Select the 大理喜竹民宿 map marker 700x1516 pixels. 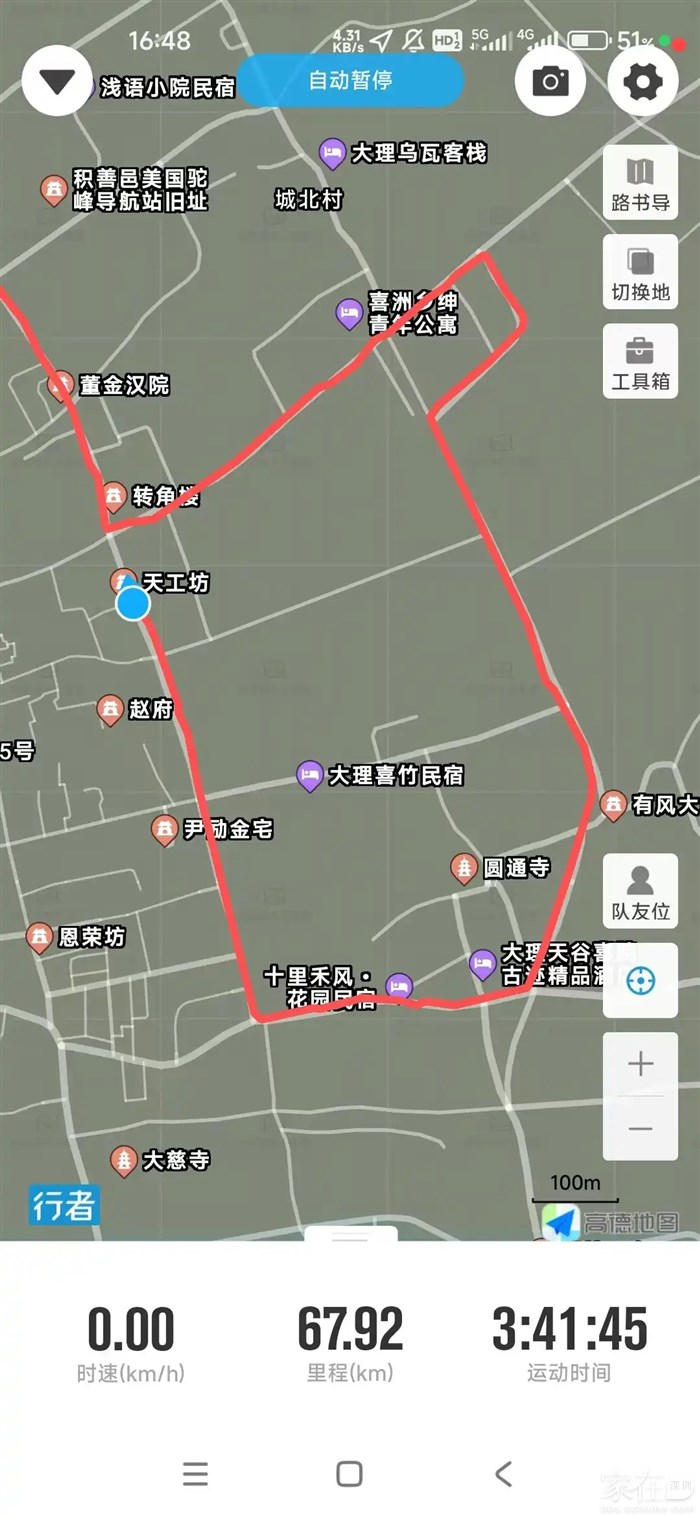coord(310,775)
